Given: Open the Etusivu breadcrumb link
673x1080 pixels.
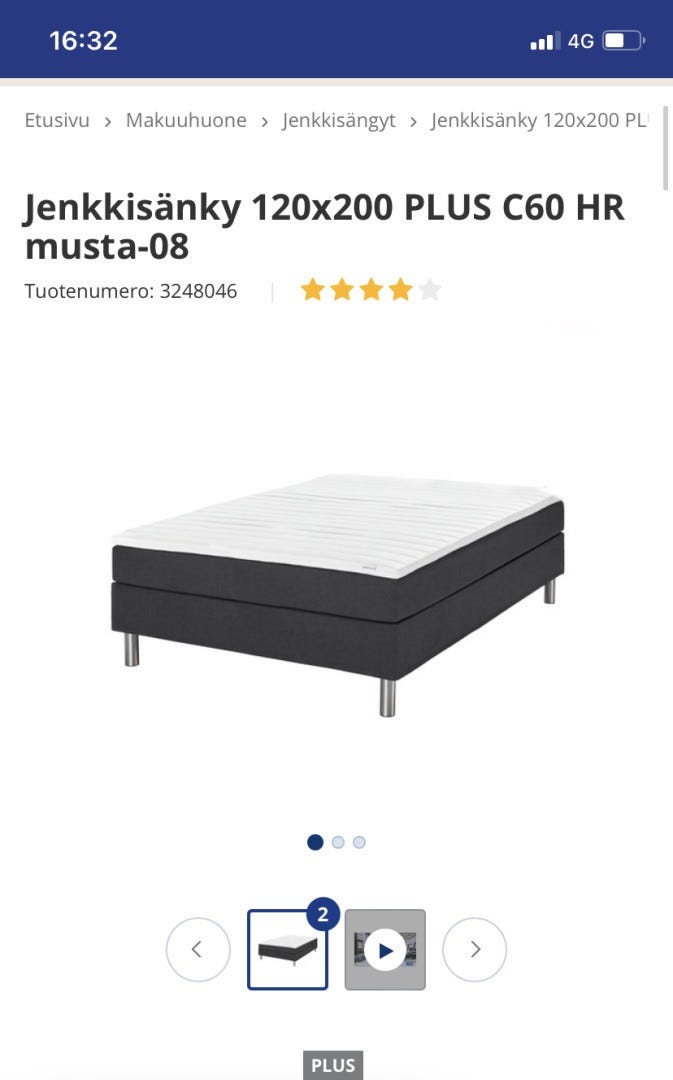Looking at the screenshot, I should 57,120.
